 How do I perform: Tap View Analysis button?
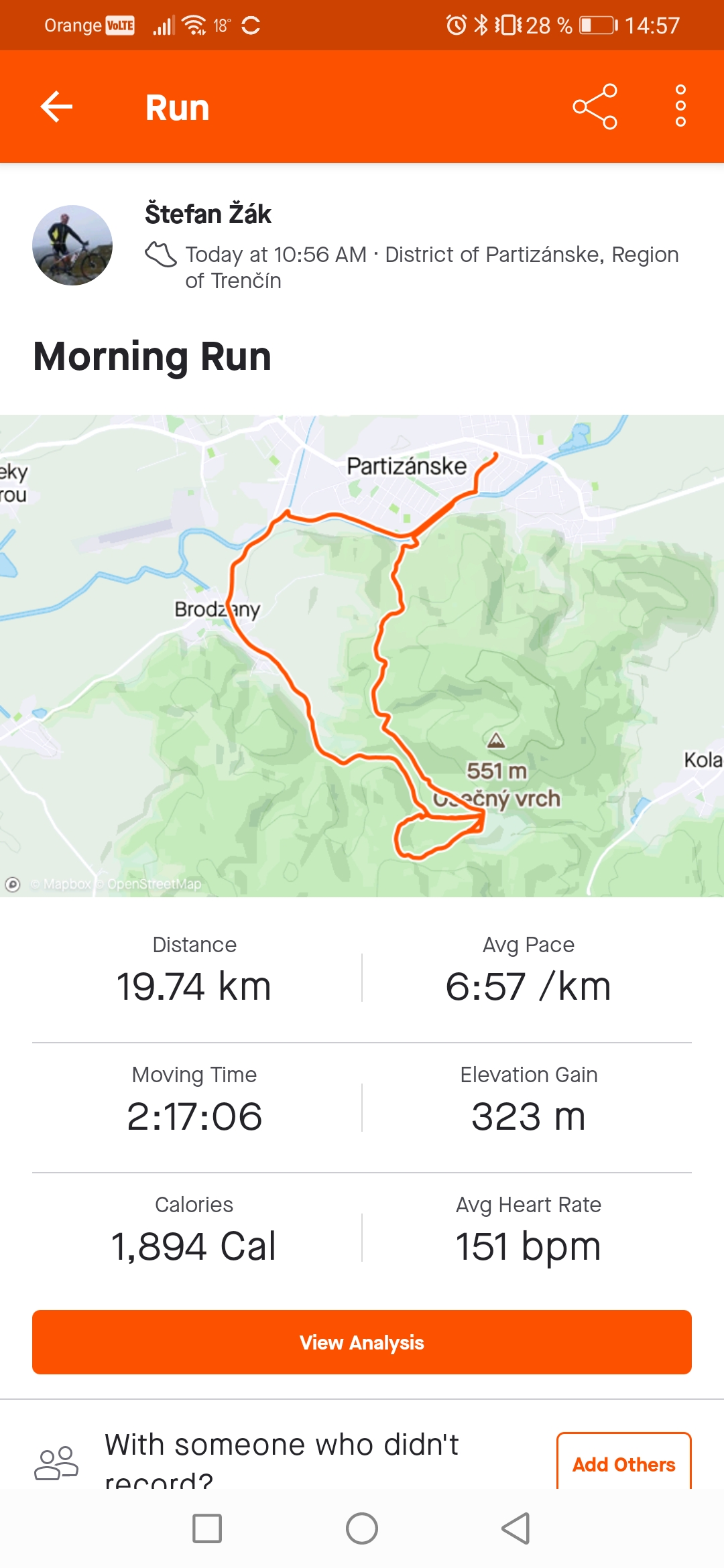point(362,1342)
